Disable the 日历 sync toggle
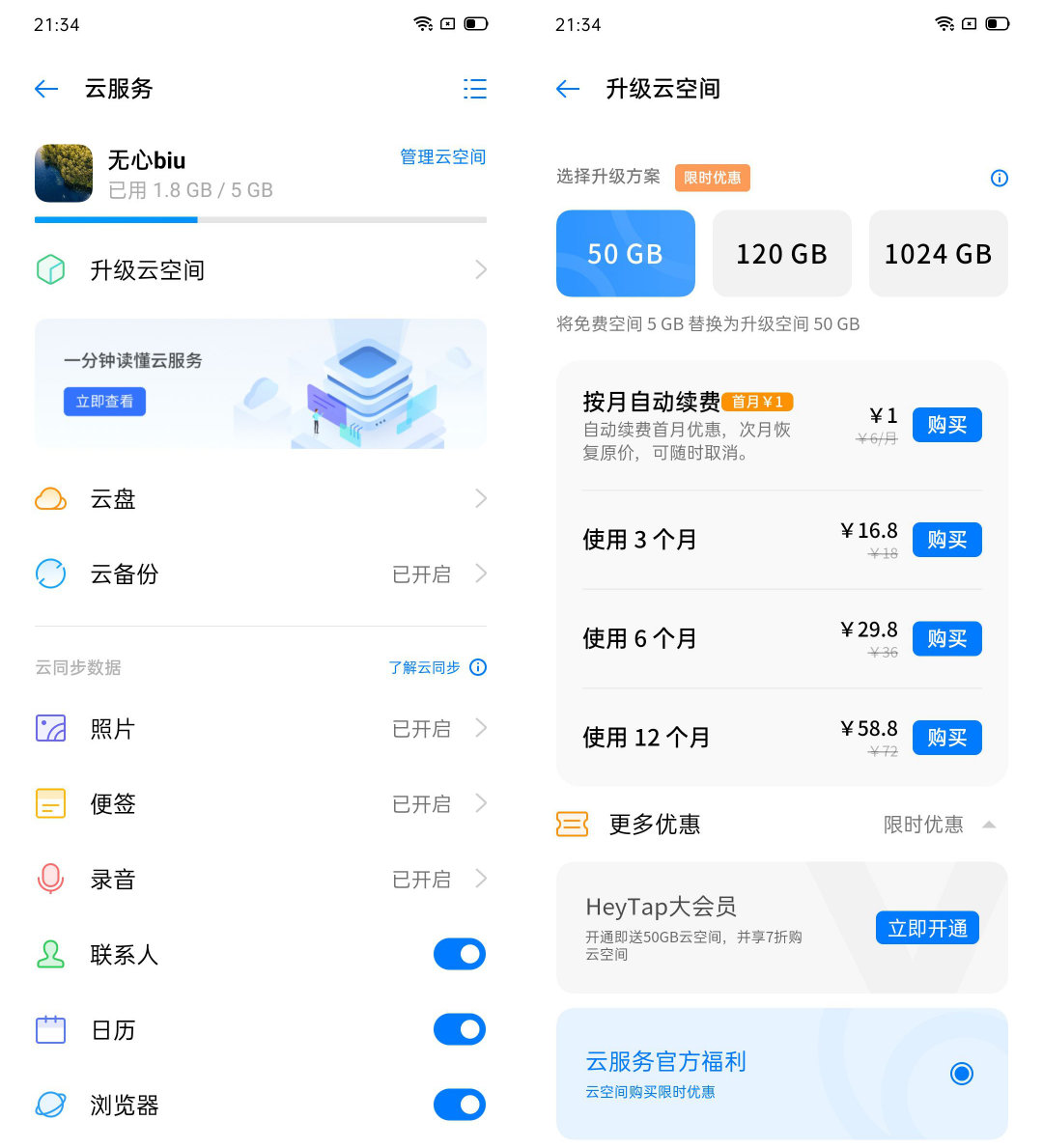1043x1148 pixels. click(460, 1029)
